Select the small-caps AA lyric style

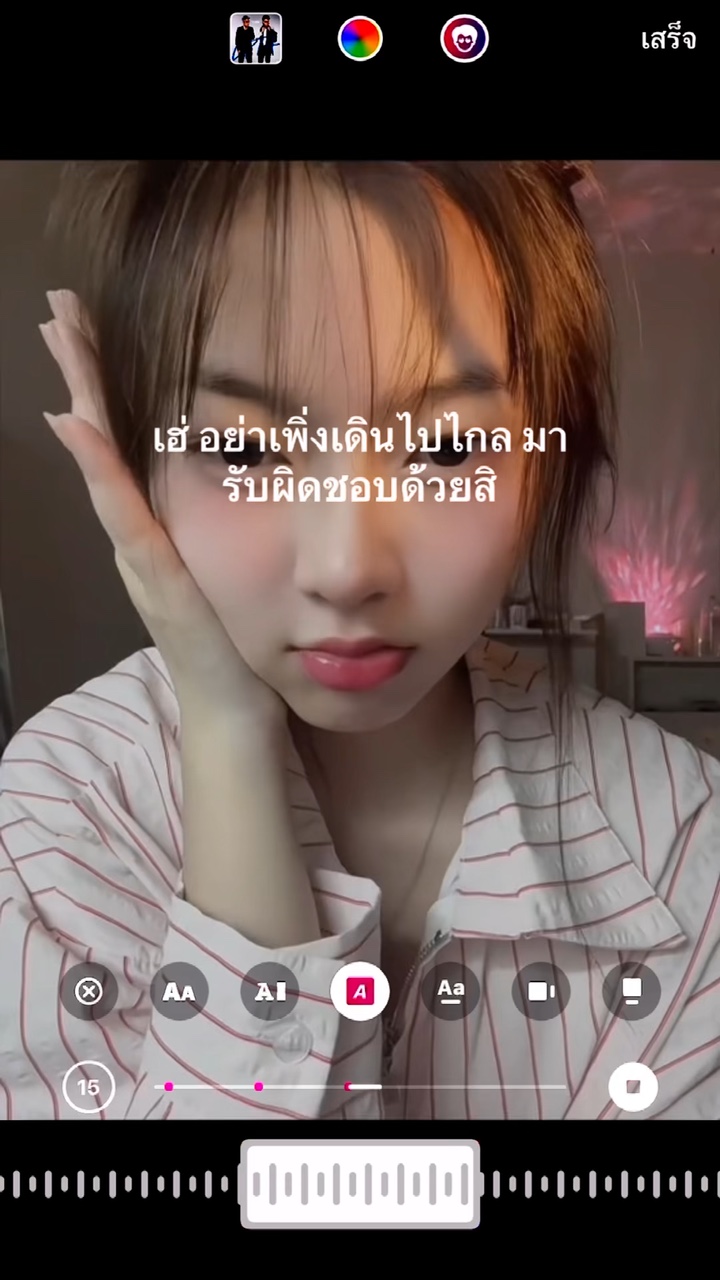coord(179,991)
